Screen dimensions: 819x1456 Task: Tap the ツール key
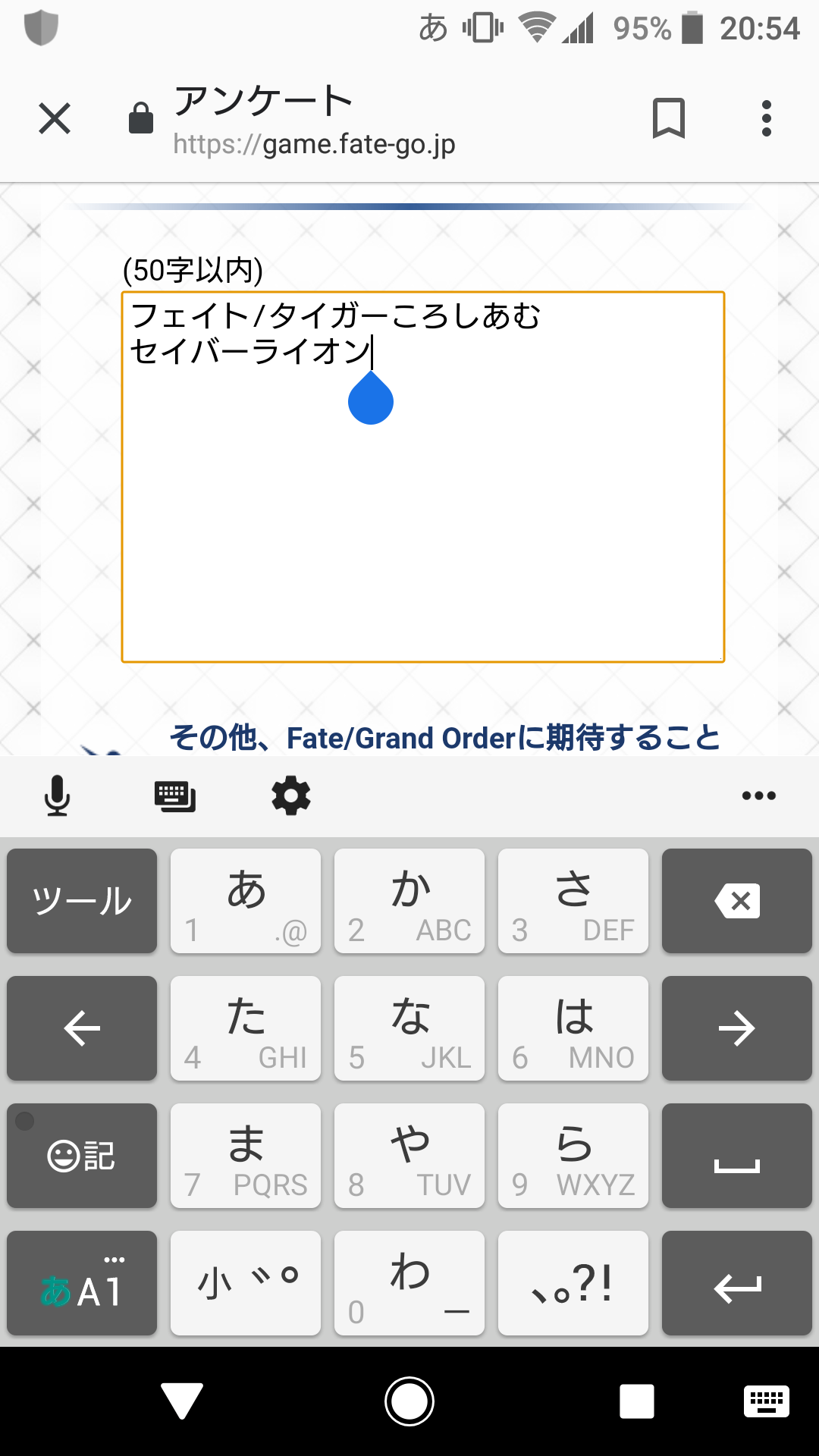click(82, 901)
